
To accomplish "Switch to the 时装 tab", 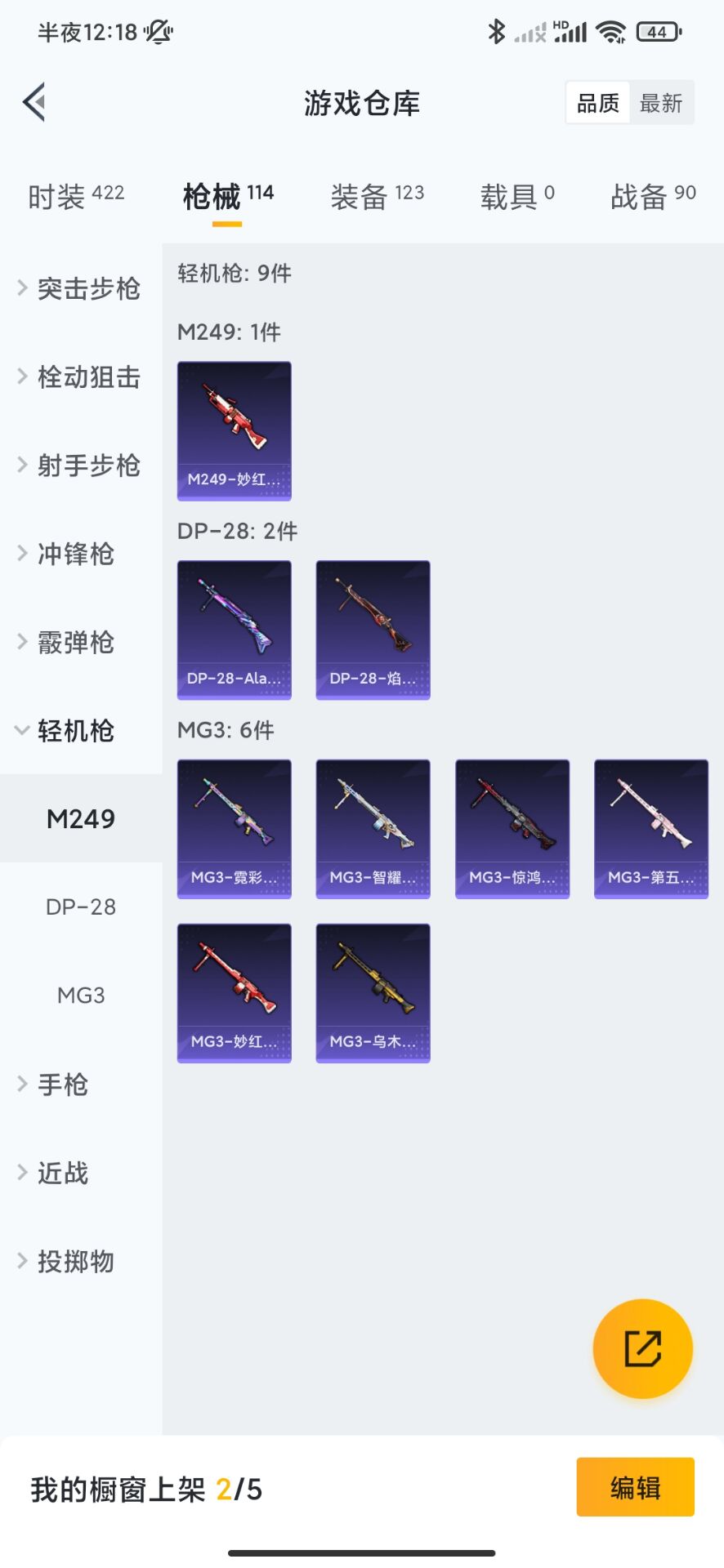I will (x=76, y=197).
